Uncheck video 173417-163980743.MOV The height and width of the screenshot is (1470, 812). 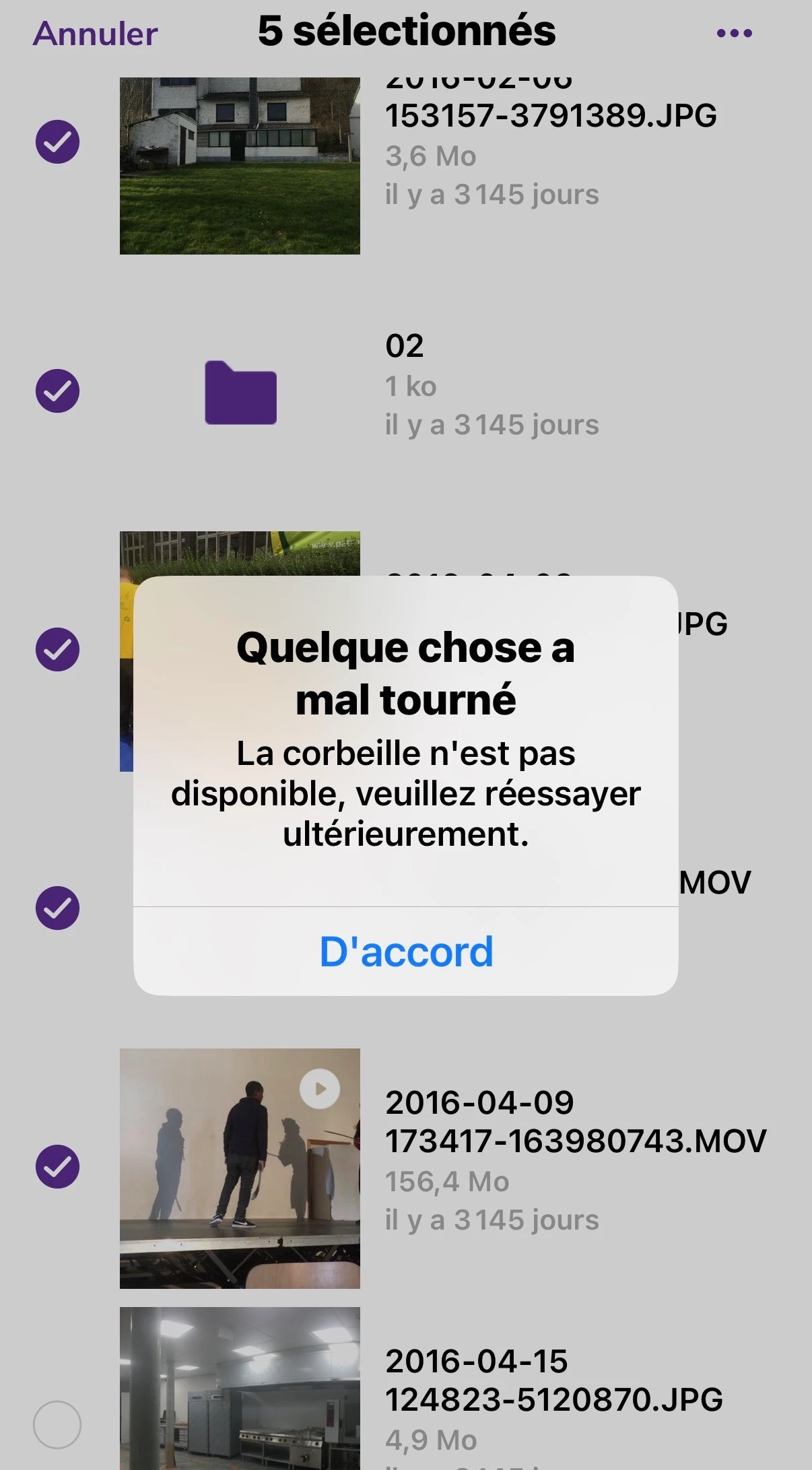point(57,1166)
